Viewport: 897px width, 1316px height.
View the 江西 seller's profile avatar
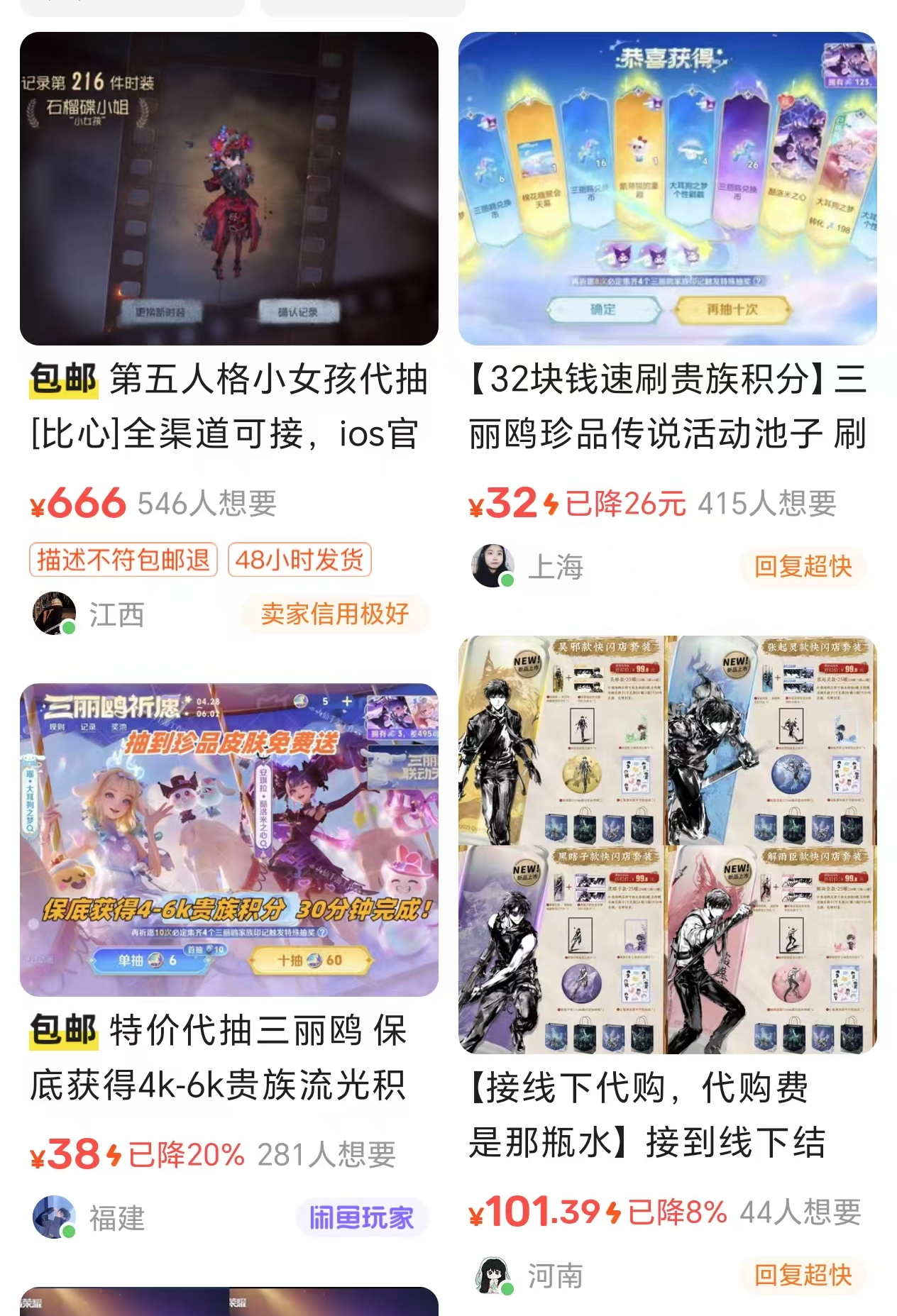54,614
